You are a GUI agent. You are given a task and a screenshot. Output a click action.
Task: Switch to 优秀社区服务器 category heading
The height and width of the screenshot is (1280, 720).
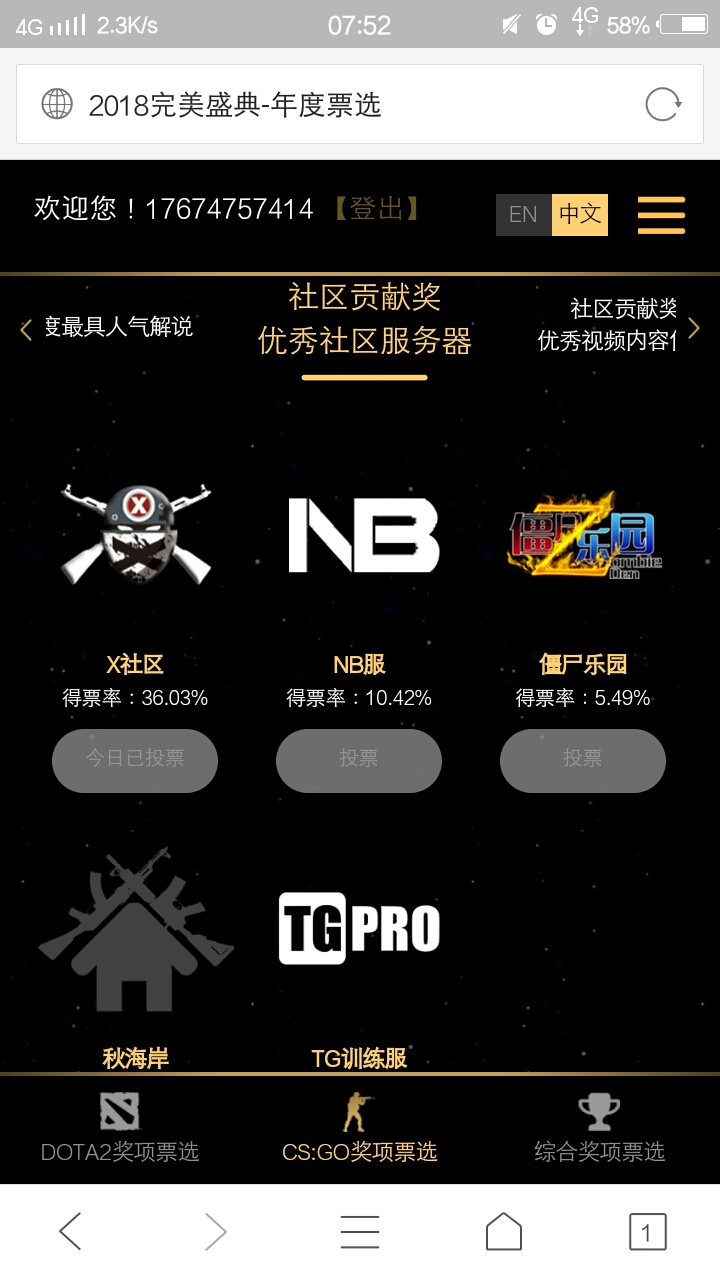tap(362, 341)
